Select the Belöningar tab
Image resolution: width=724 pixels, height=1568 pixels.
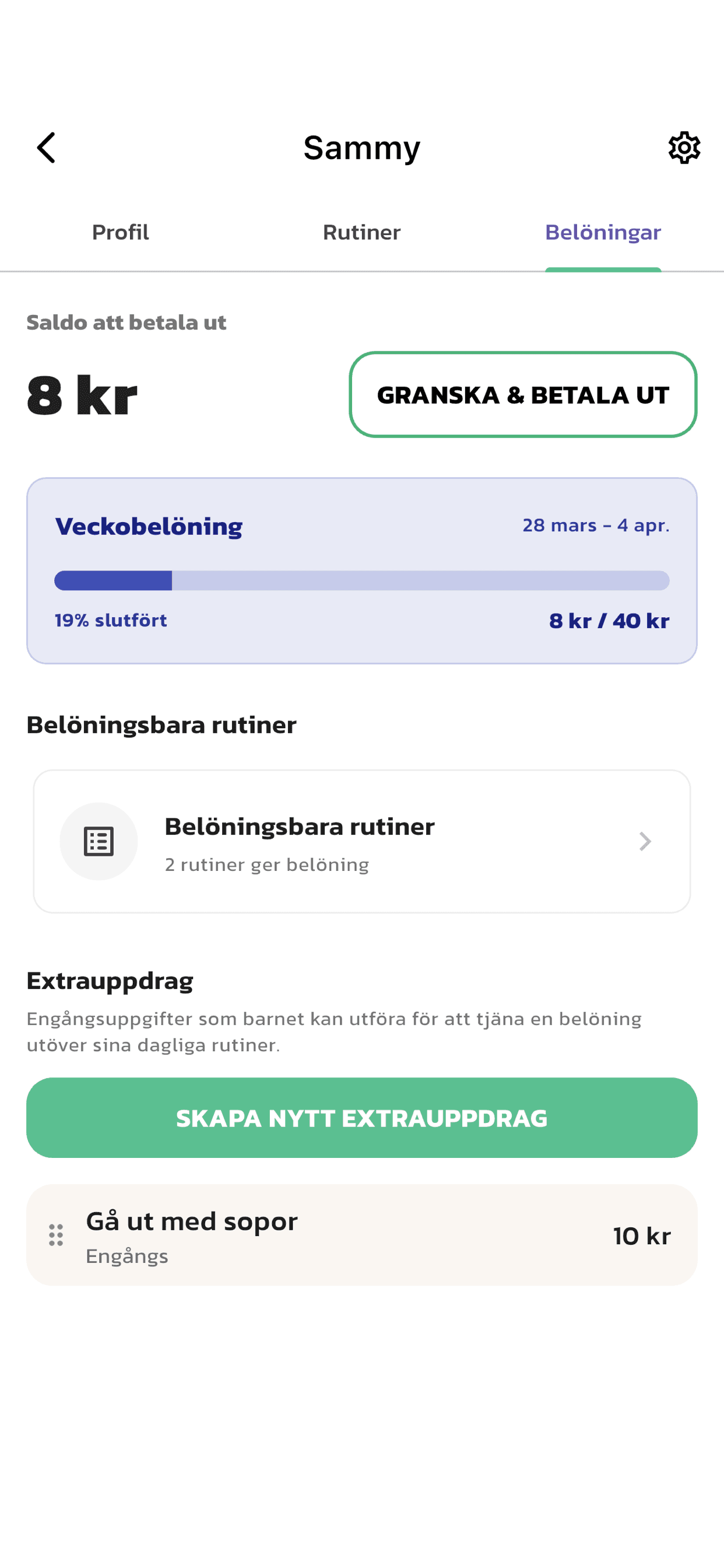(602, 233)
